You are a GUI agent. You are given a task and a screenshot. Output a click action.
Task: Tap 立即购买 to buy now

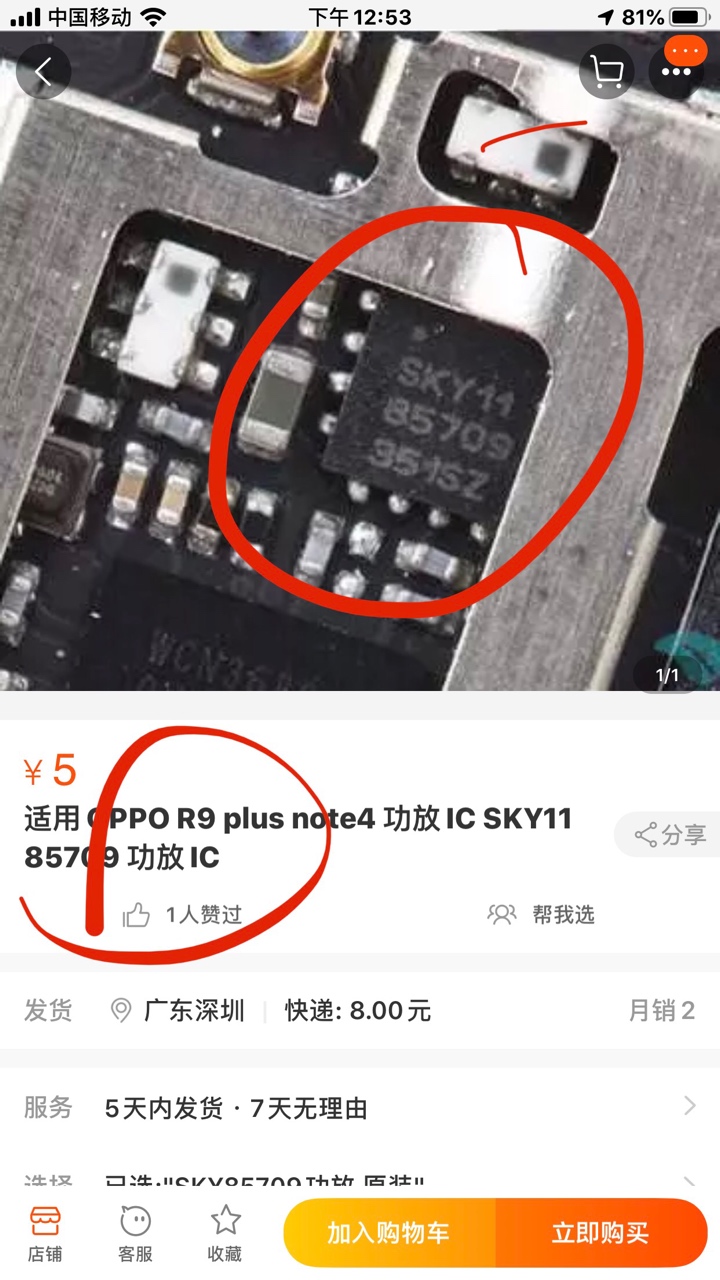pos(601,1233)
